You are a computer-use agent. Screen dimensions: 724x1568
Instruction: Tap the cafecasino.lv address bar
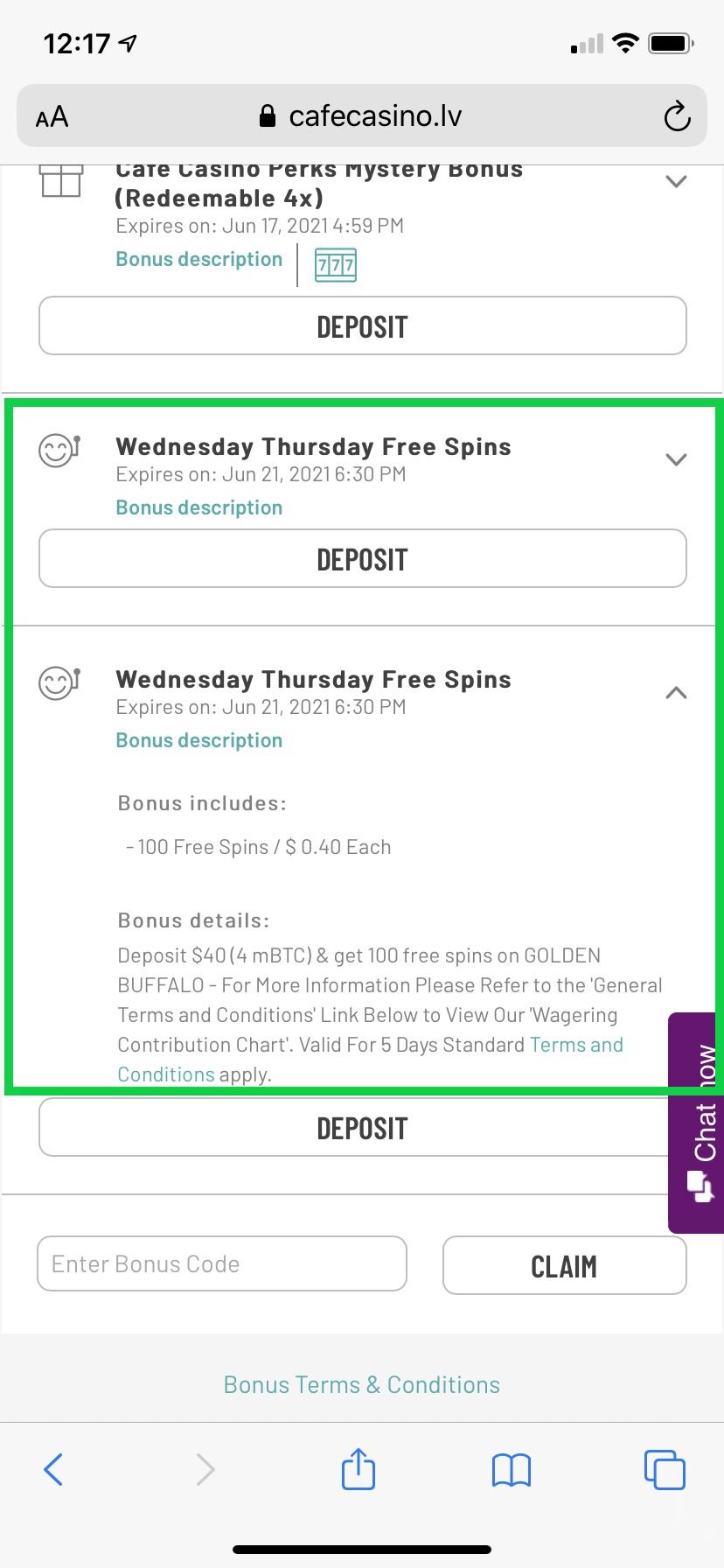point(361,116)
